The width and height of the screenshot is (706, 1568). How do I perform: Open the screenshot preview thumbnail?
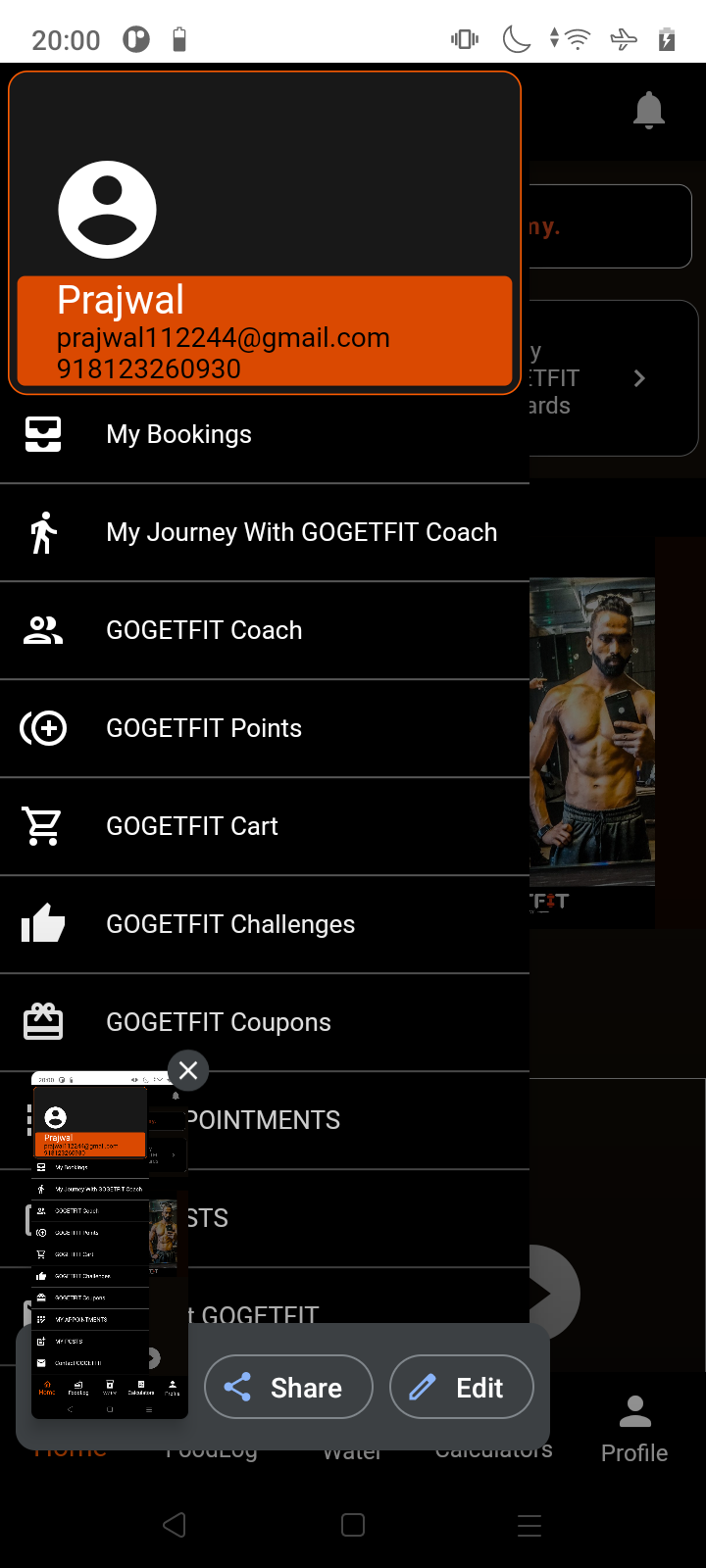coord(109,1245)
